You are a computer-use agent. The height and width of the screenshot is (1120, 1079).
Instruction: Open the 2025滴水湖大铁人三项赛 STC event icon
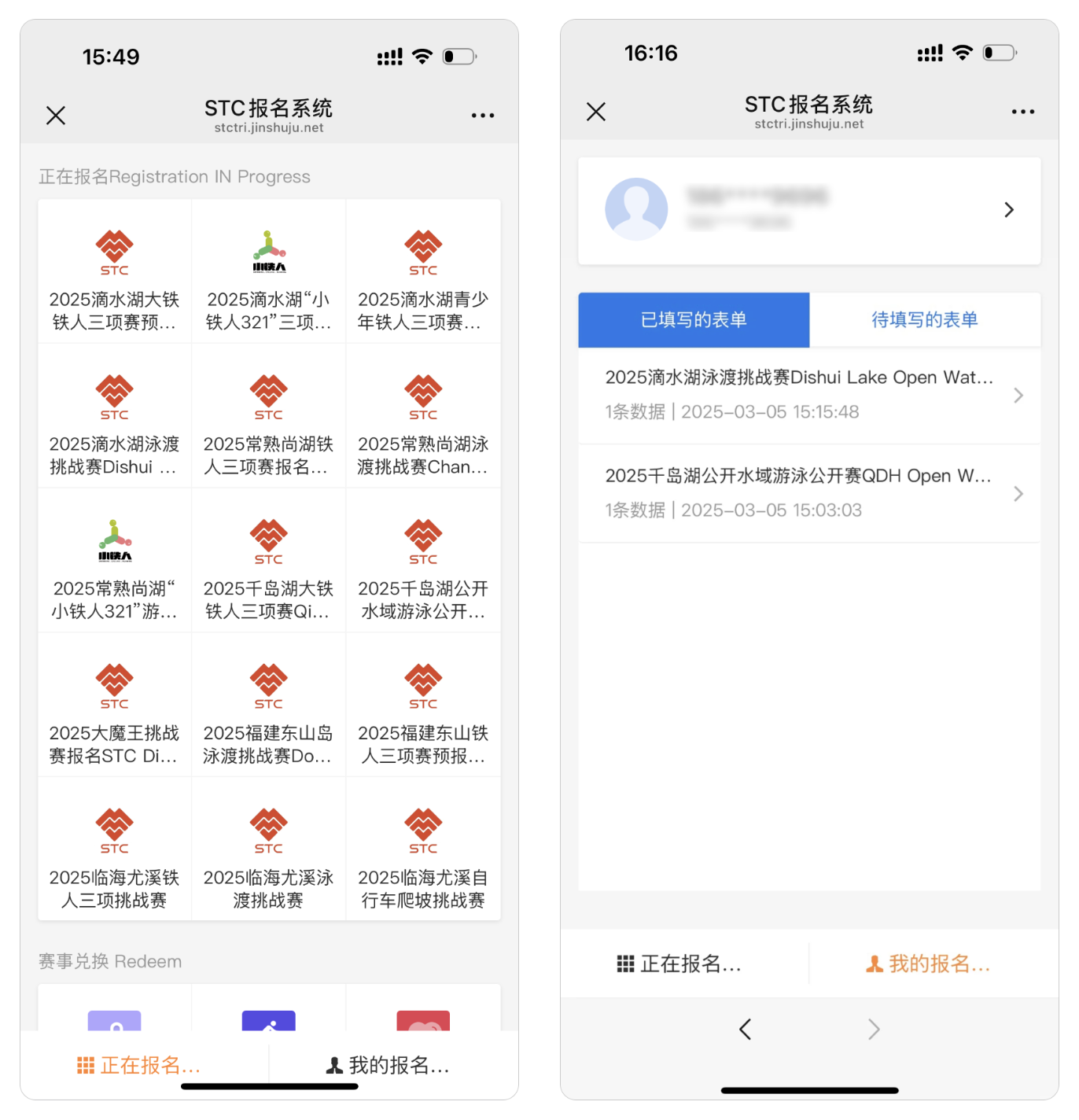pos(113,250)
